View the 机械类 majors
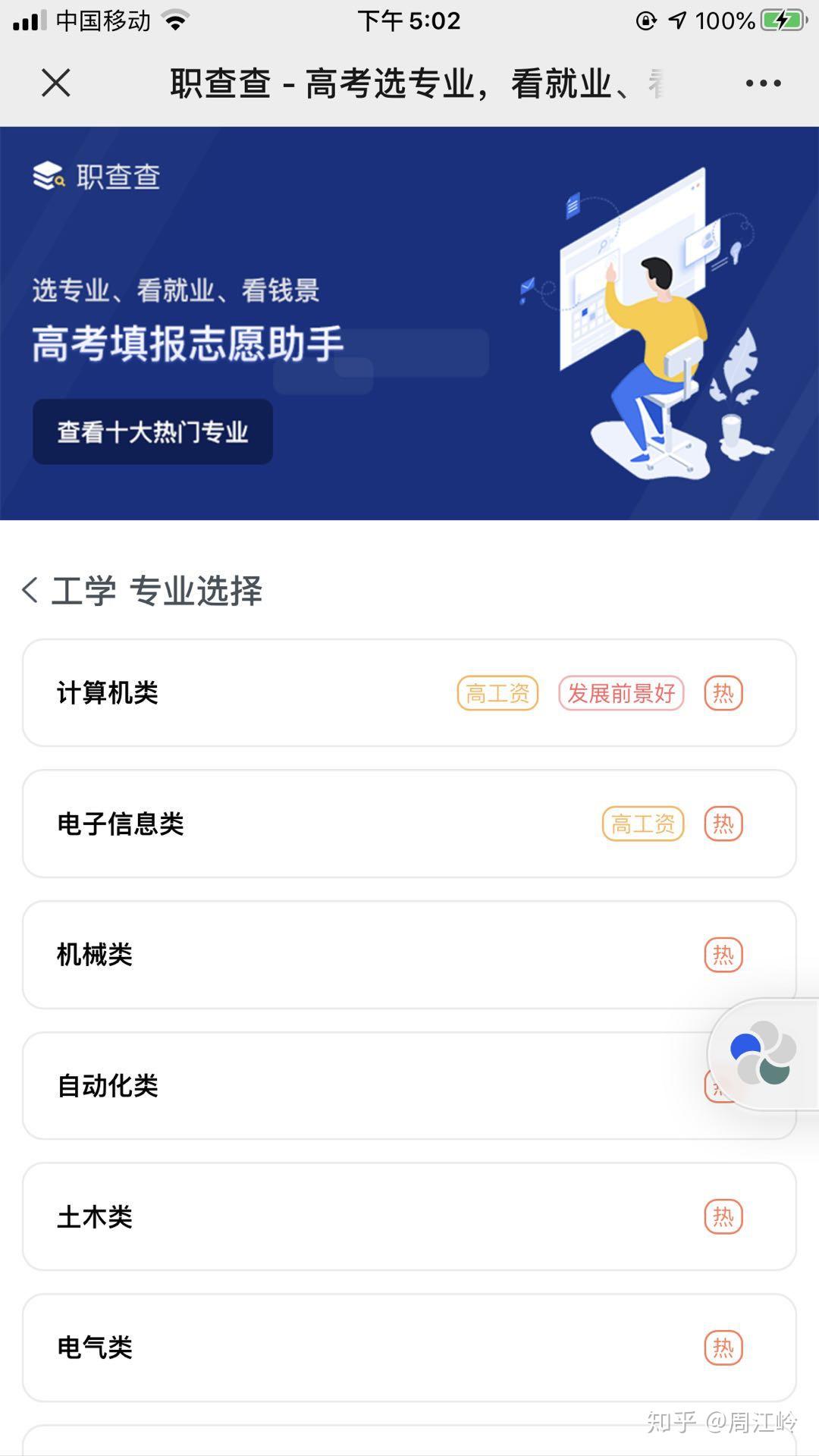This screenshot has width=819, height=1456. tap(409, 955)
